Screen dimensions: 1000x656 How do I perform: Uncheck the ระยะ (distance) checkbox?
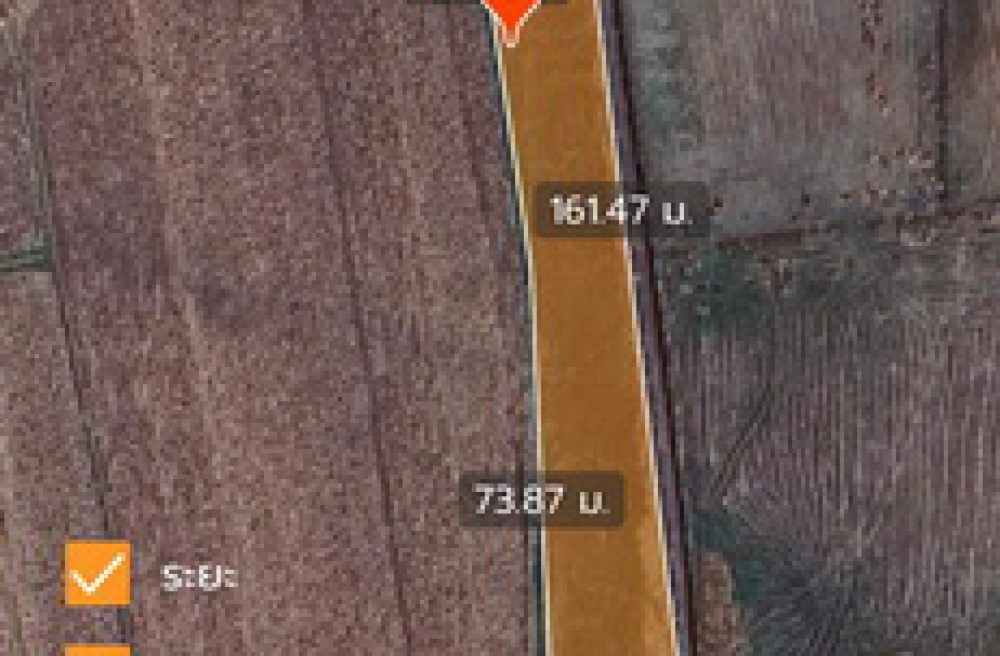(x=97, y=574)
